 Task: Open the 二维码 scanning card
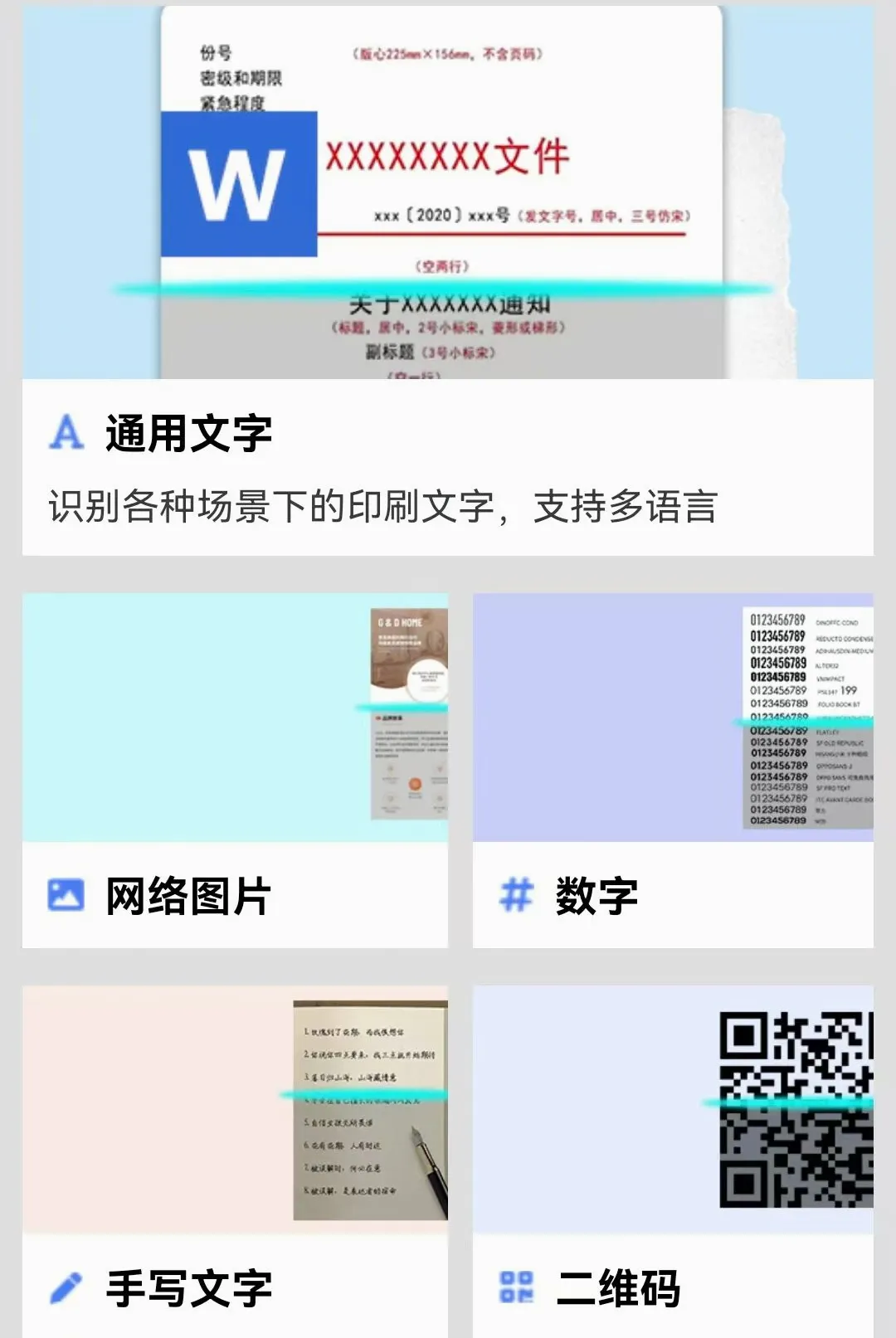(673, 1161)
